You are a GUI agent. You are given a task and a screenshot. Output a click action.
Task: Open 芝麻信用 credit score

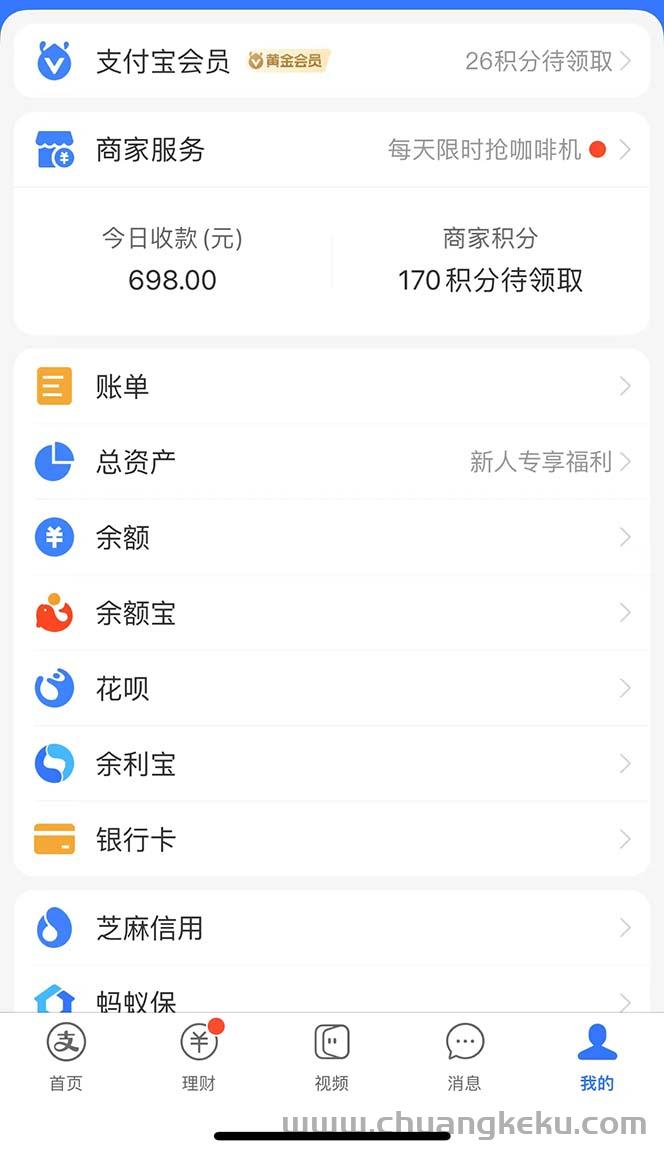(331, 928)
